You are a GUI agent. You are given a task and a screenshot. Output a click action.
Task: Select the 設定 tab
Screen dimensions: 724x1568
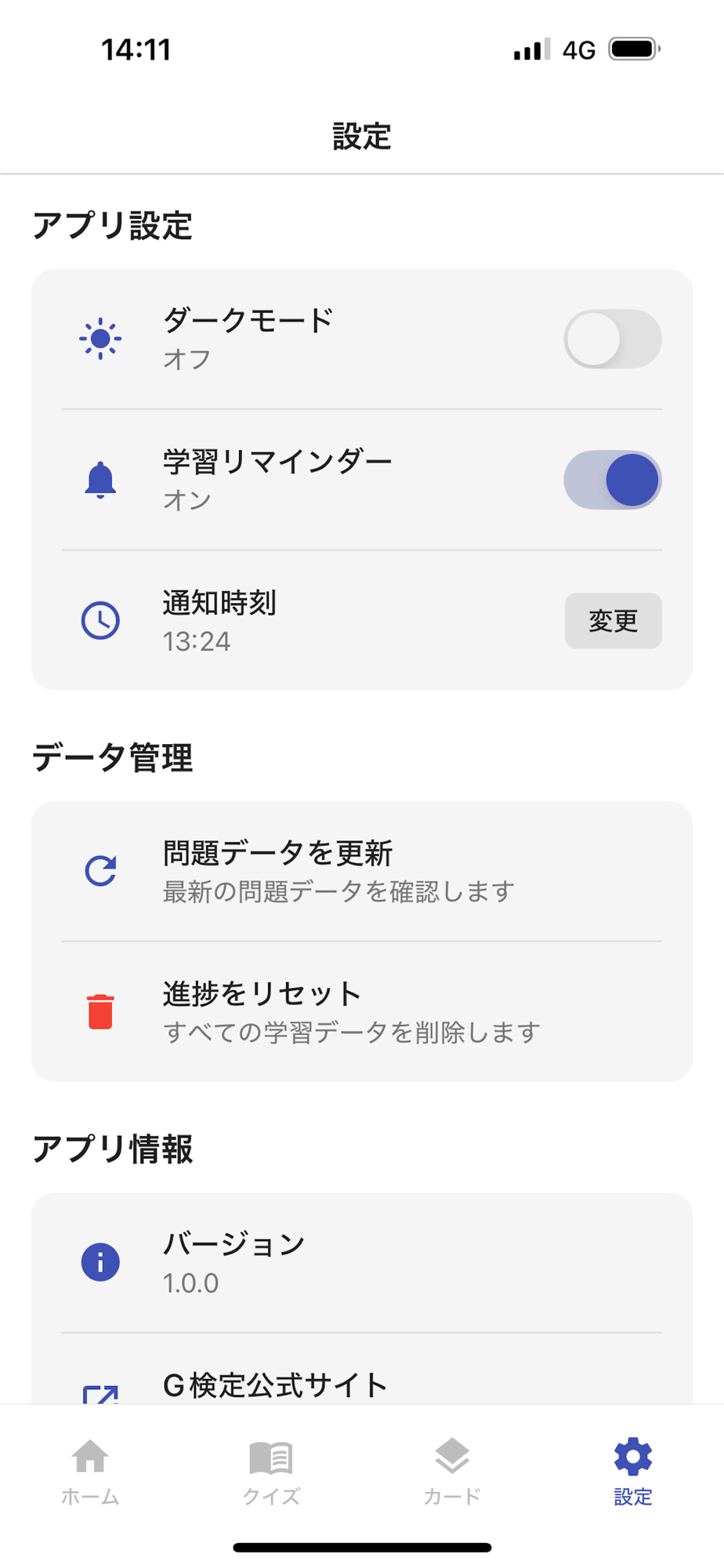[x=633, y=1472]
